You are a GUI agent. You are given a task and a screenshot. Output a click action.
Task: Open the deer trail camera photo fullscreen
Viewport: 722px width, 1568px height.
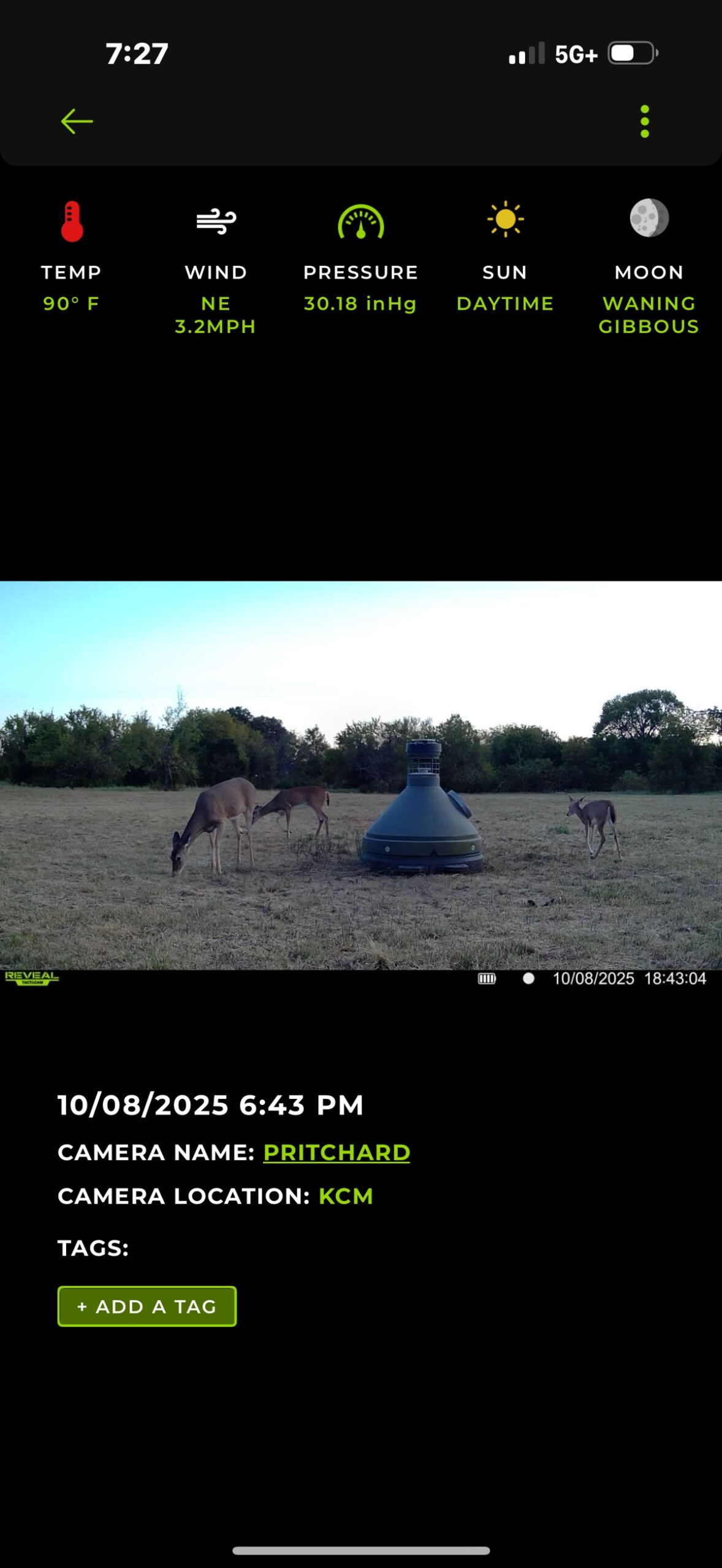point(360,775)
